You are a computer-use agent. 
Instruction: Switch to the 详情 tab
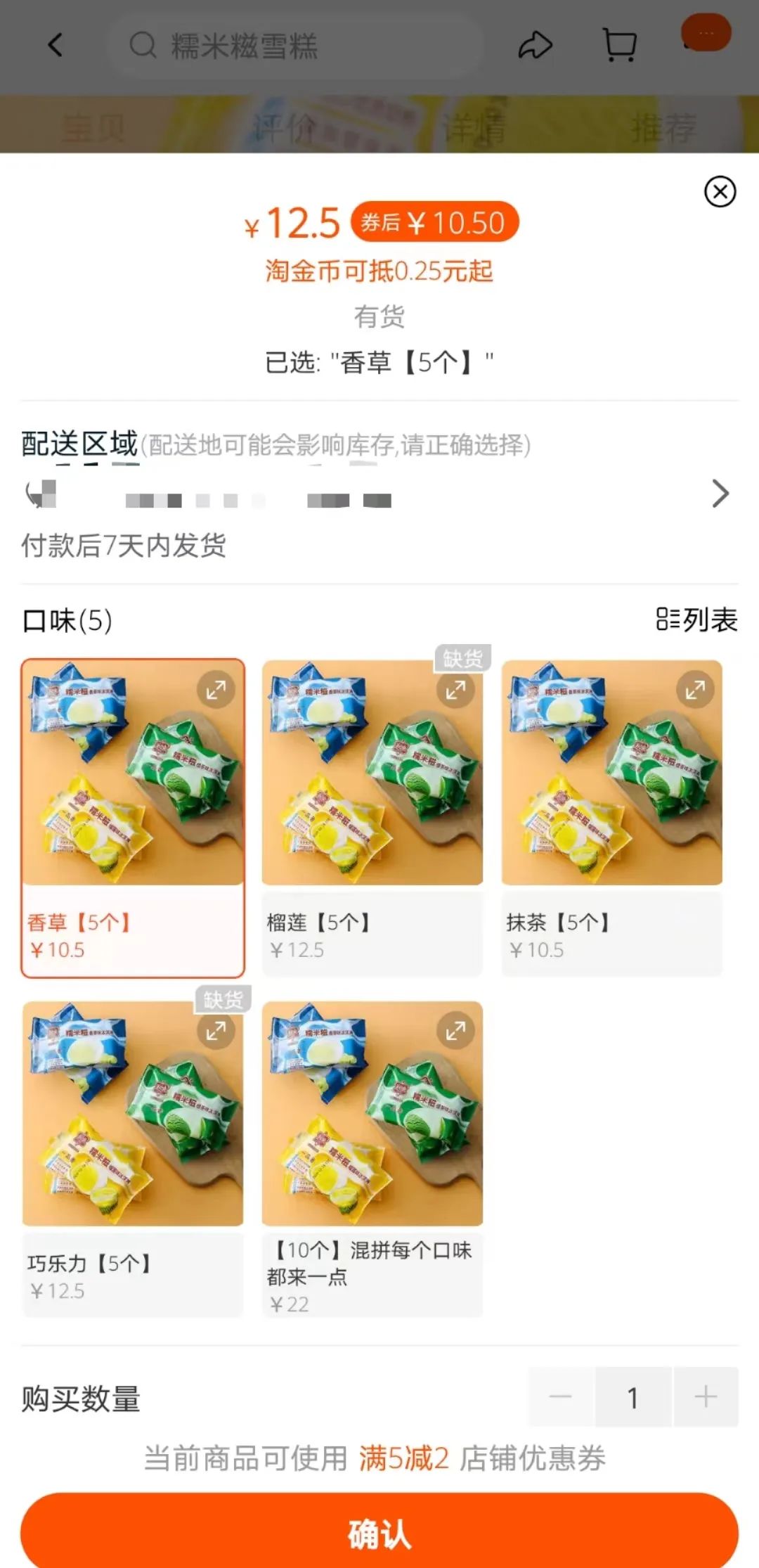[x=476, y=125]
